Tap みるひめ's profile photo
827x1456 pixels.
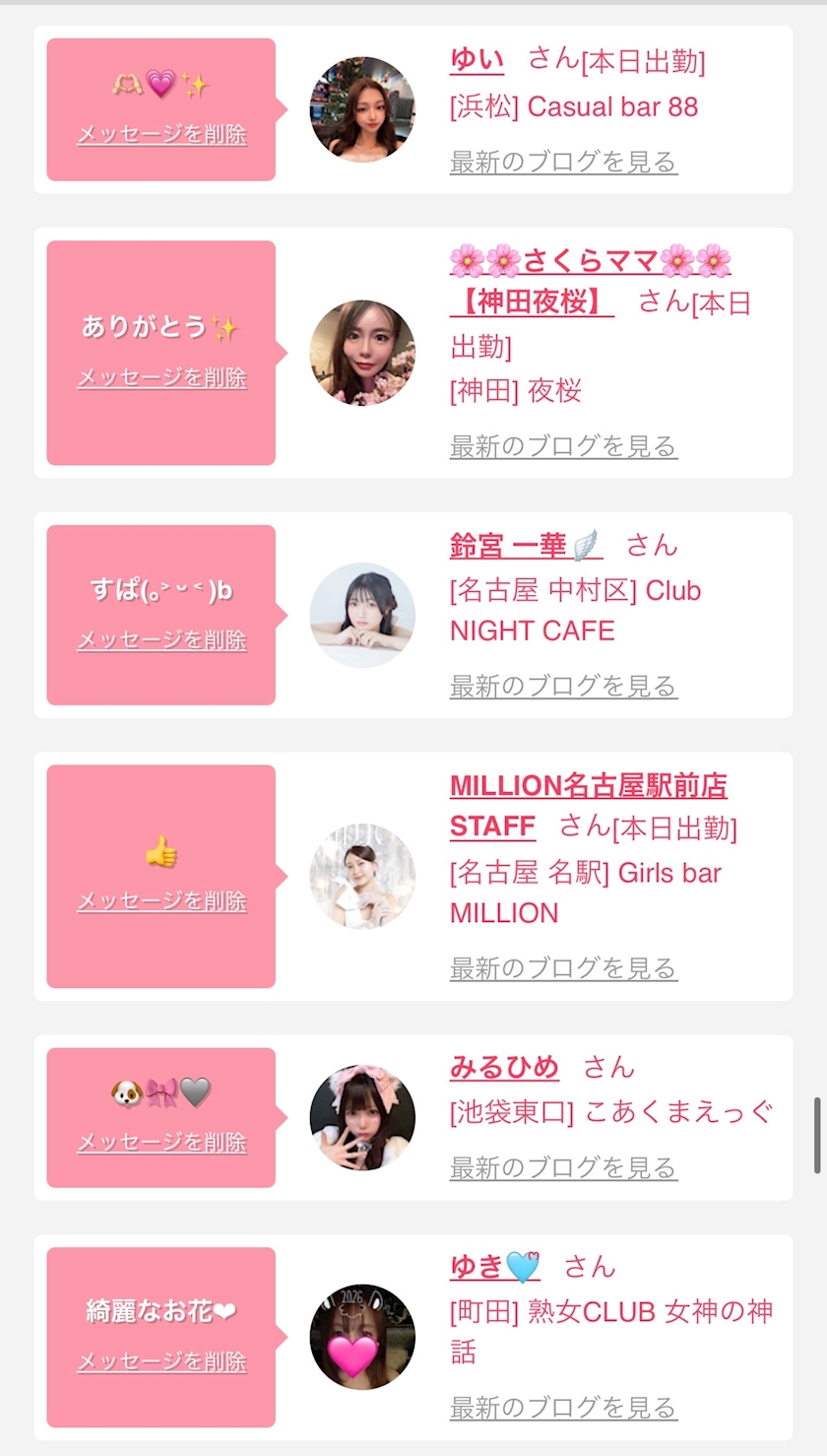[362, 1117]
